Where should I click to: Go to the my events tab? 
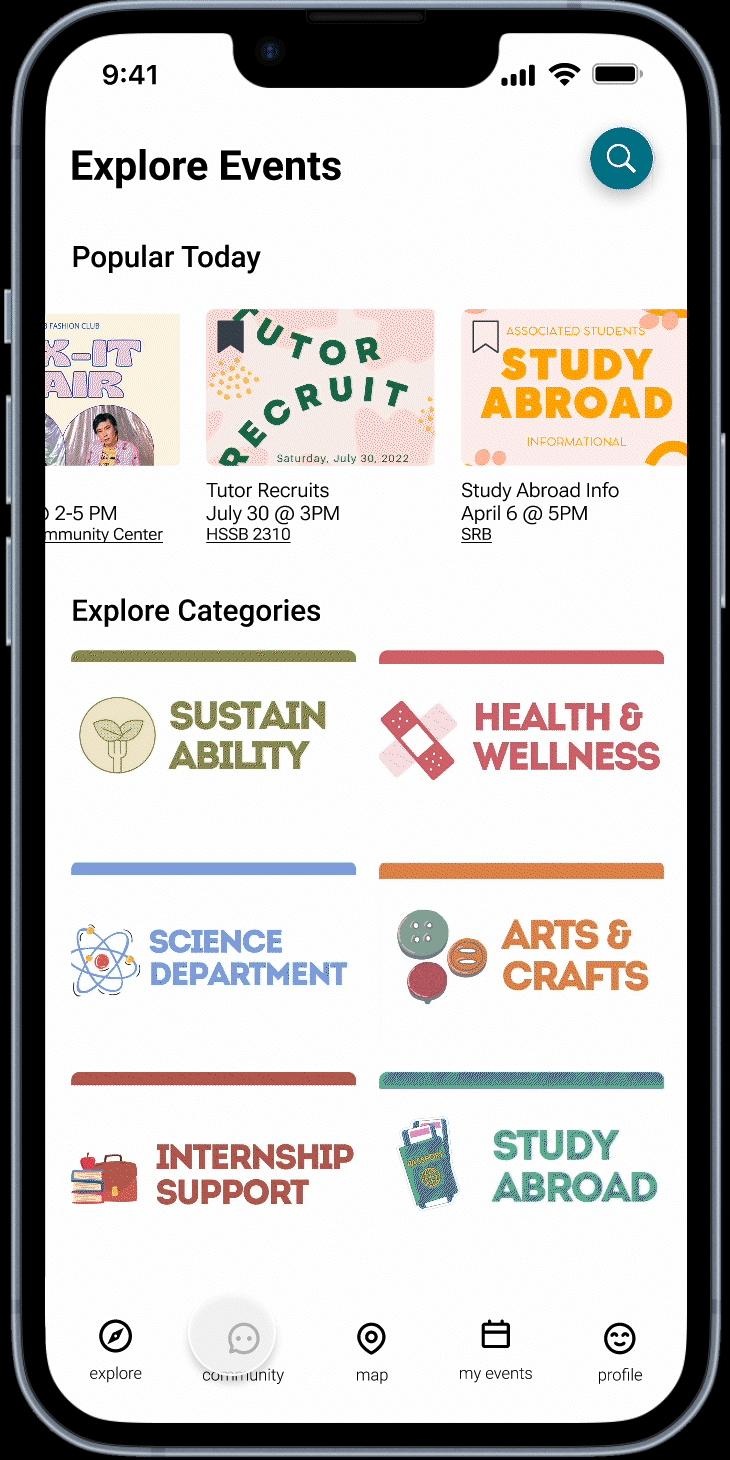click(495, 1348)
